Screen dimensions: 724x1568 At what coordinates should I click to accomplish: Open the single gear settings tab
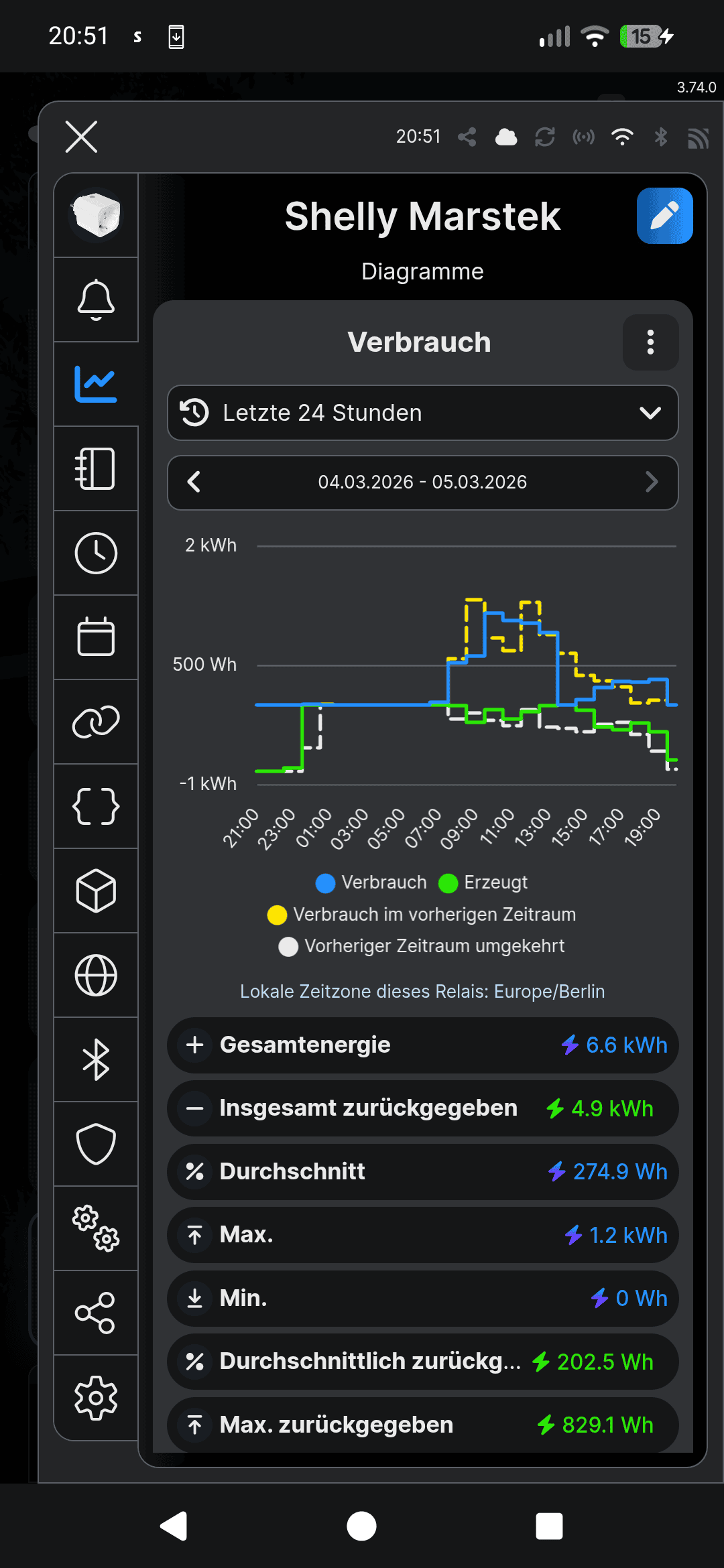tap(96, 1397)
